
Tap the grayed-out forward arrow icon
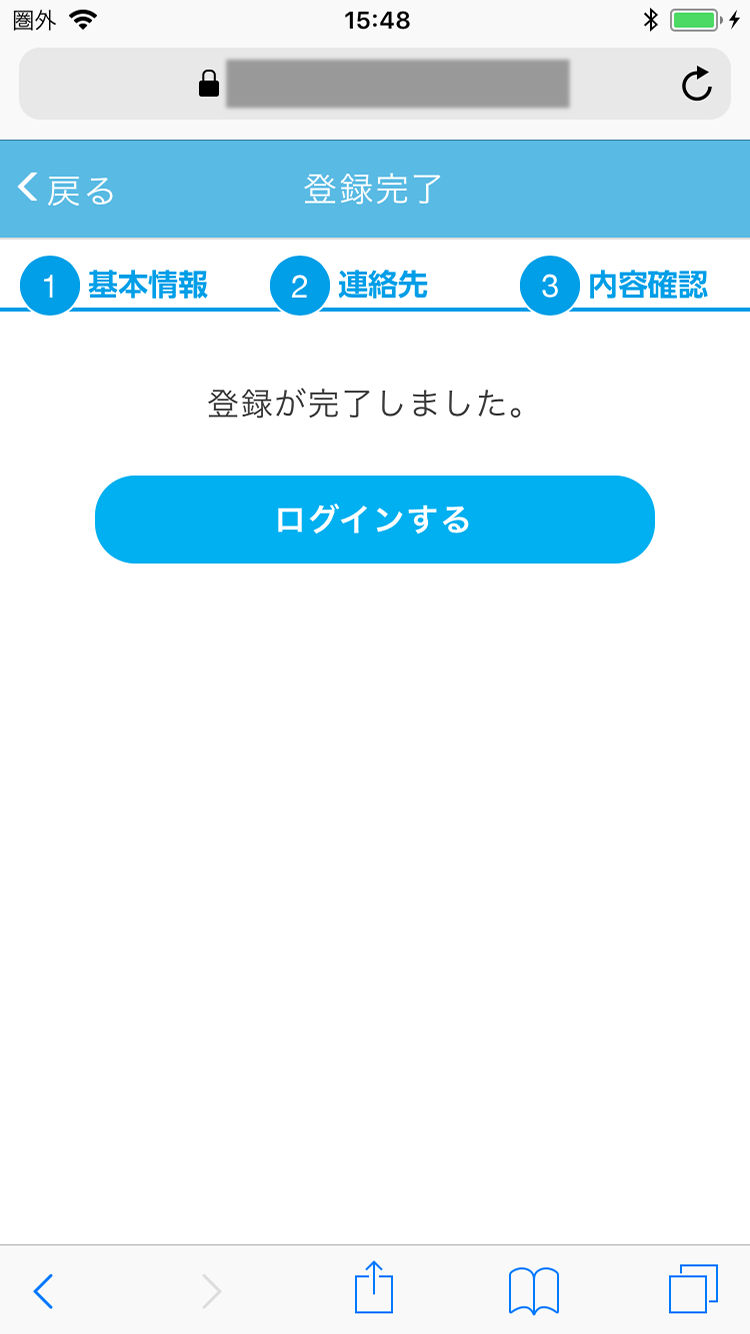click(208, 1290)
